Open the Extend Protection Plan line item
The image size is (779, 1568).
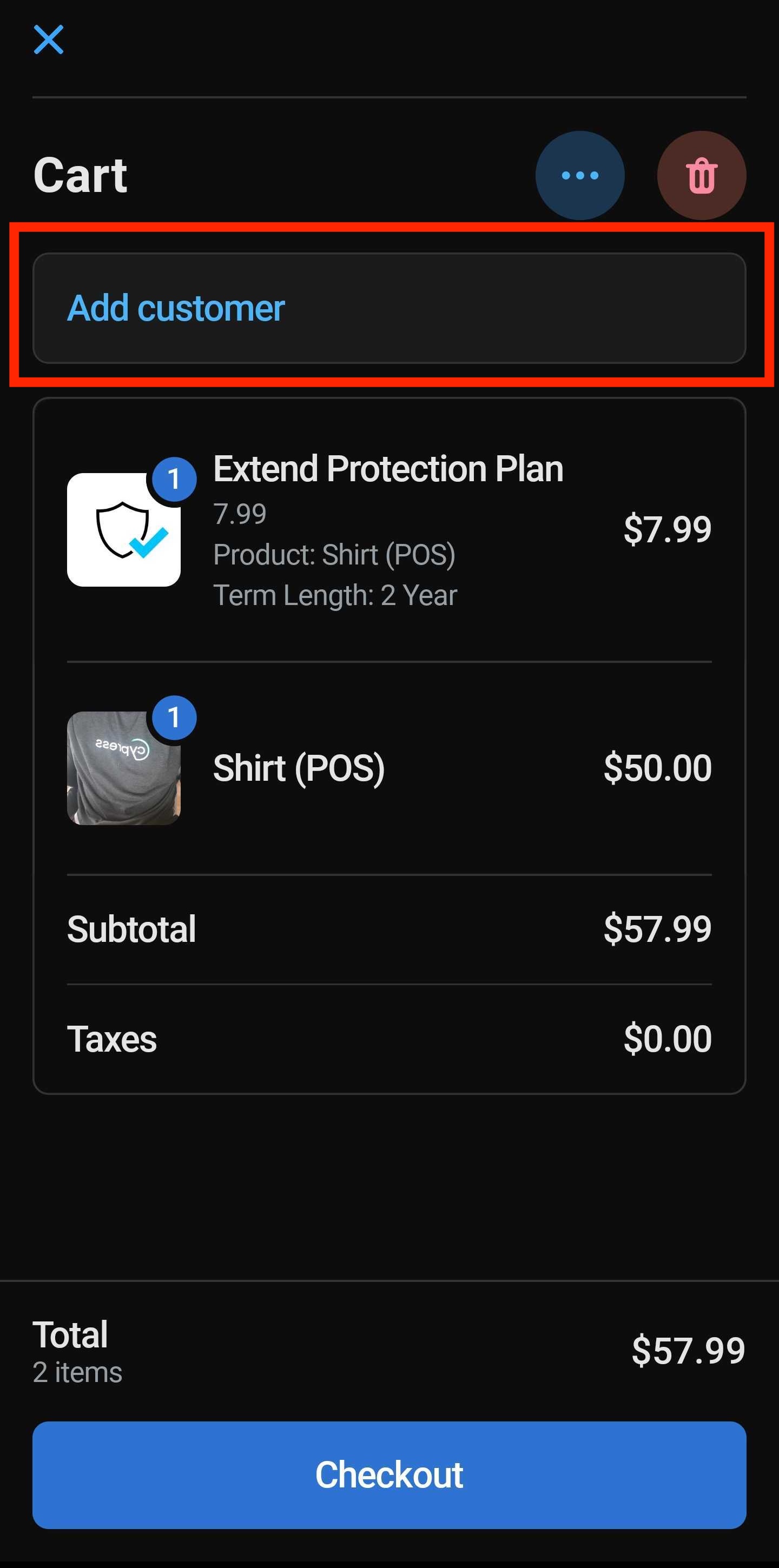(x=388, y=529)
